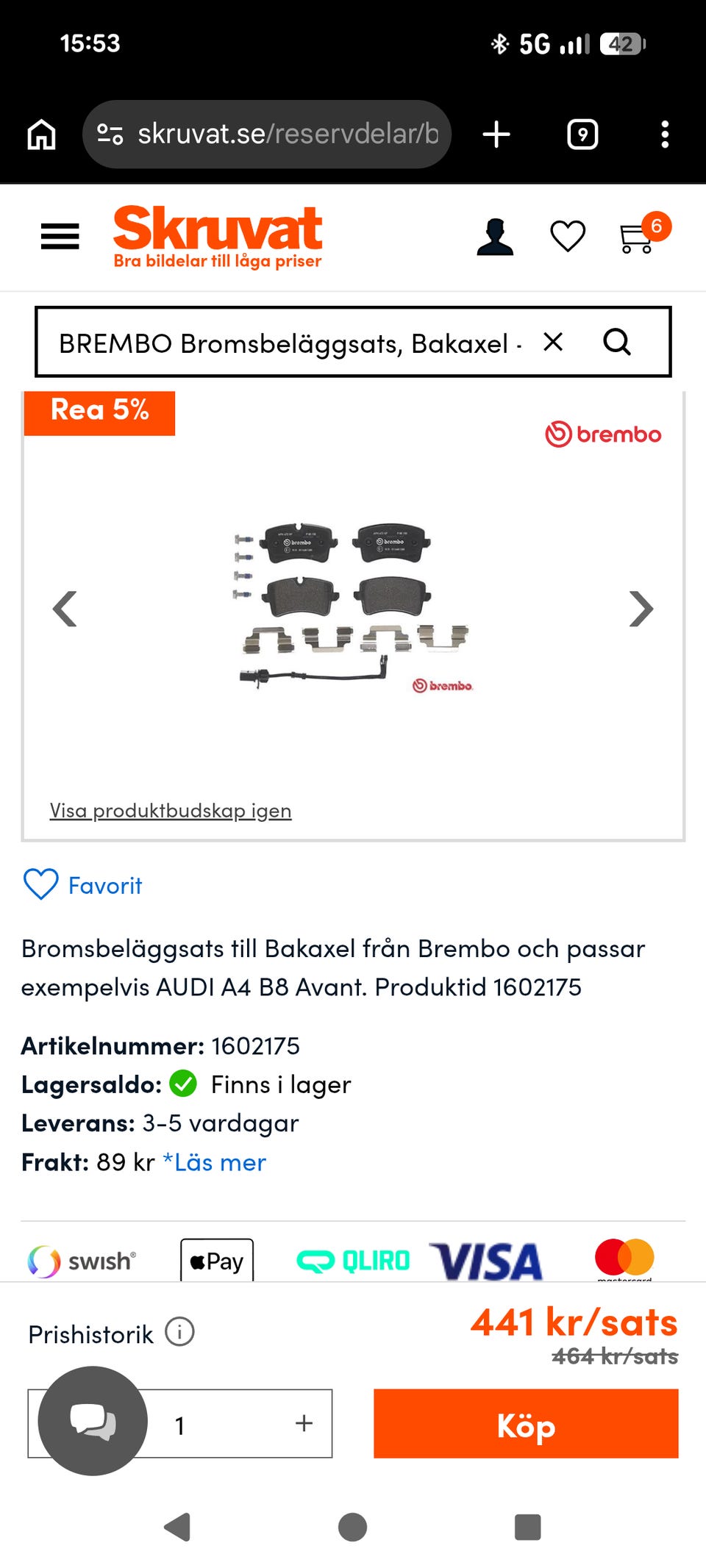Open the hamburger navigation menu
This screenshot has width=706, height=1568.
coord(60,236)
